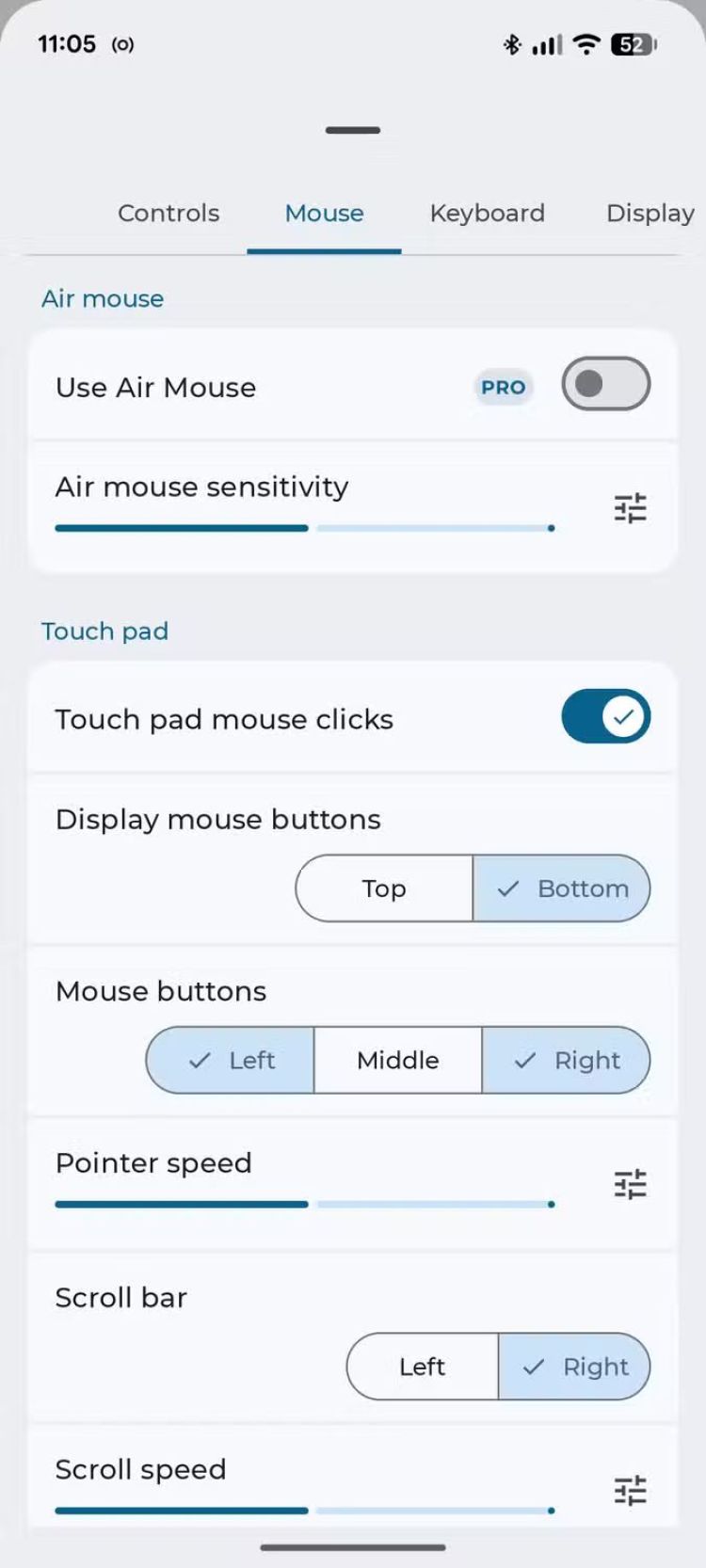The image size is (706, 1568).
Task: Open the Display tab
Action: (x=650, y=214)
